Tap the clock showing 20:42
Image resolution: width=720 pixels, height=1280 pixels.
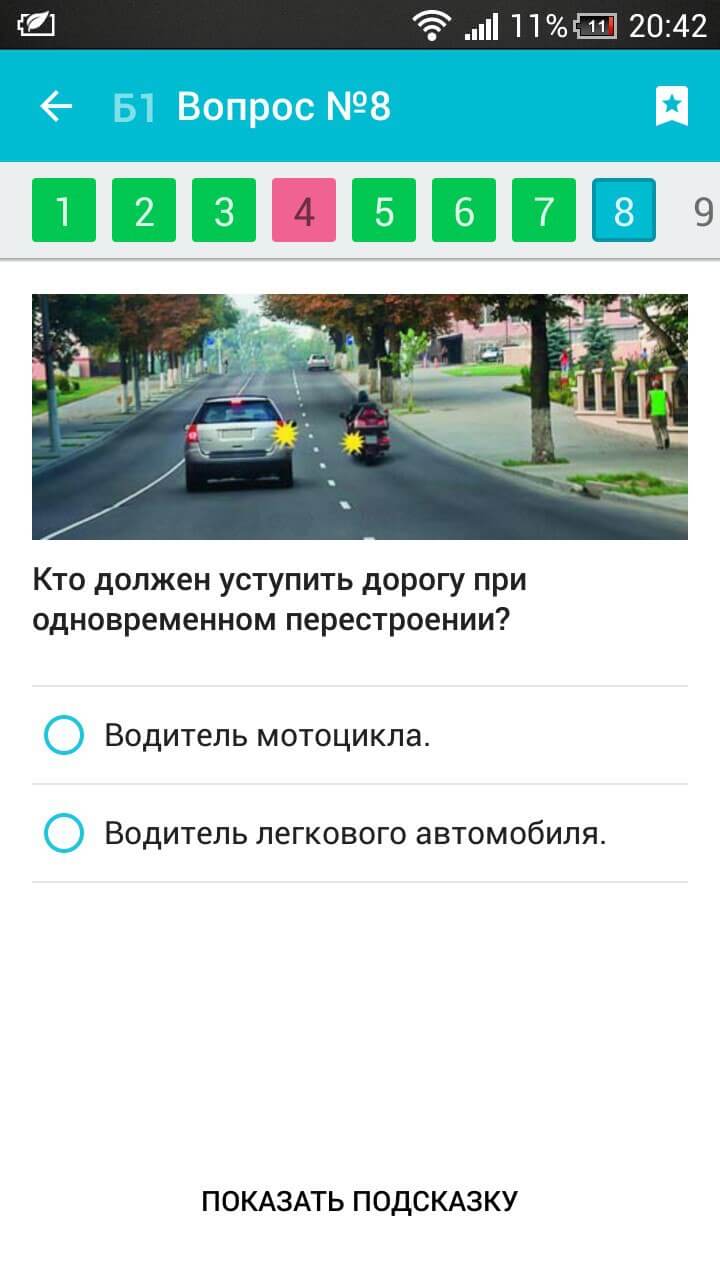[x=664, y=28]
